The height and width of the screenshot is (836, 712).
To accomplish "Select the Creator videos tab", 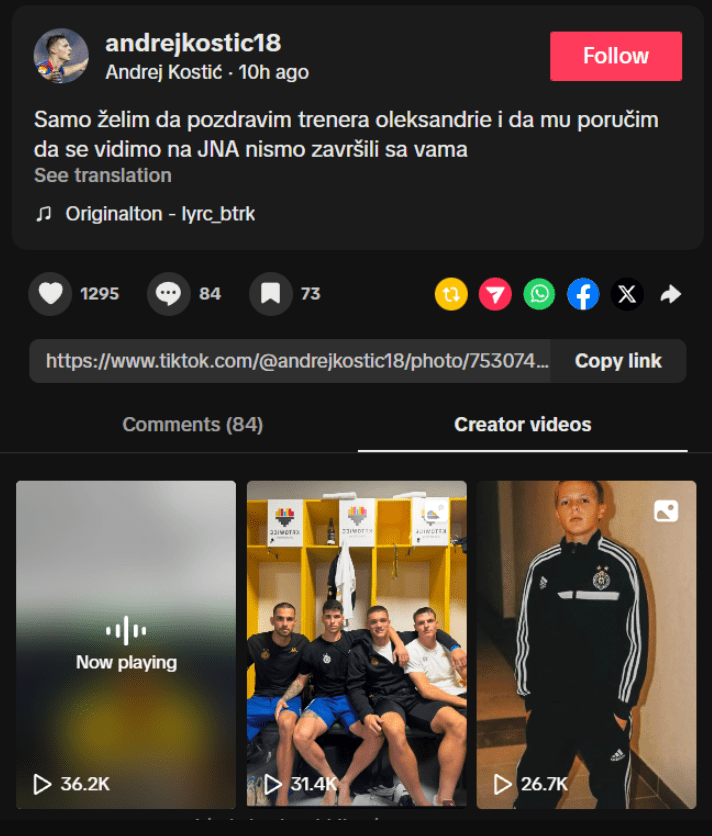I will 522,425.
